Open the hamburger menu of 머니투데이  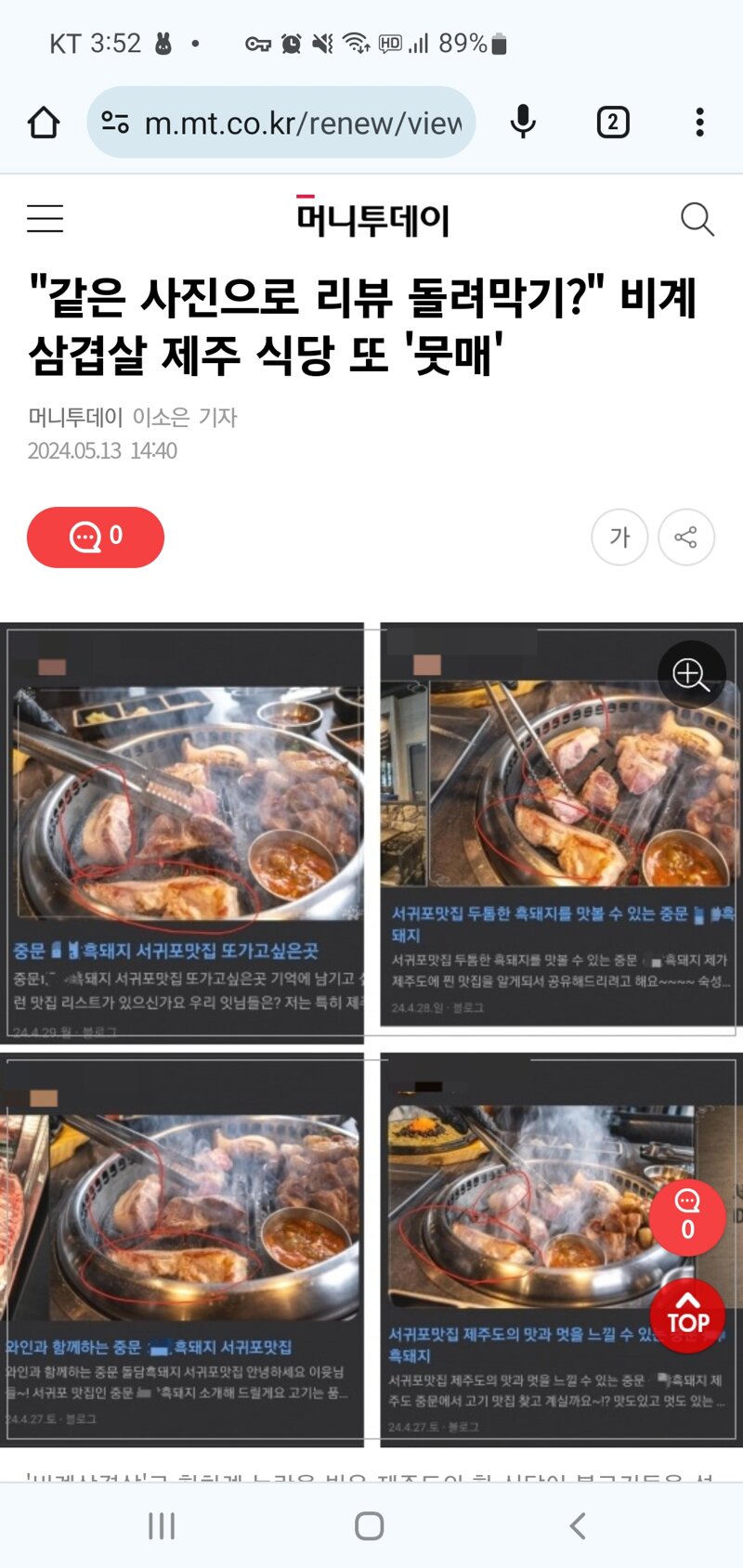coord(45,219)
